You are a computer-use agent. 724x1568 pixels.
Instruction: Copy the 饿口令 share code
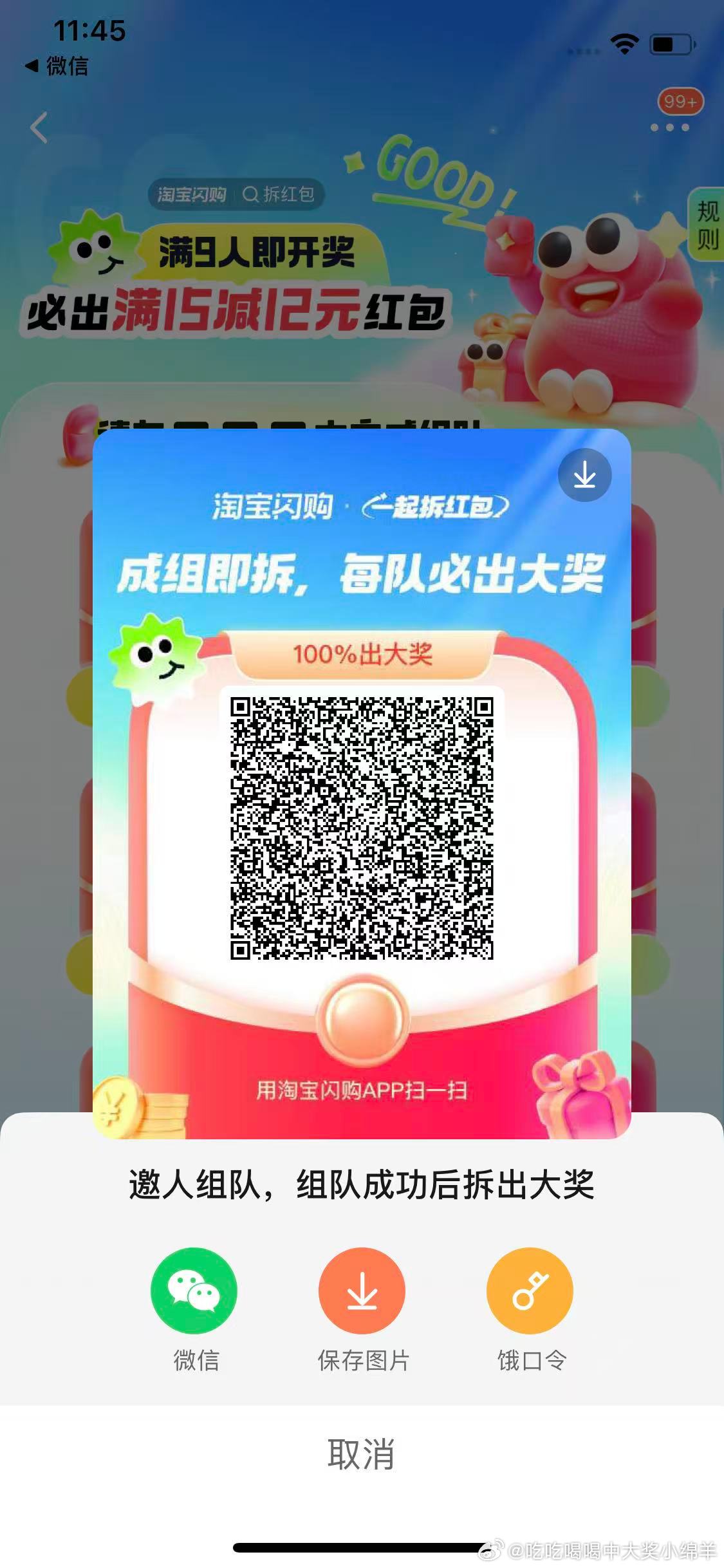[530, 1291]
